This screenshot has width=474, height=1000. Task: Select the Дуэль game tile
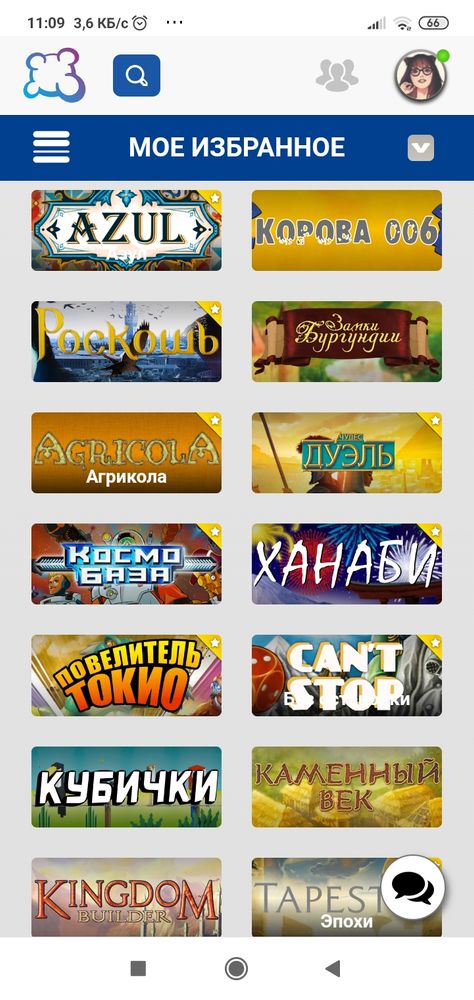point(346,453)
